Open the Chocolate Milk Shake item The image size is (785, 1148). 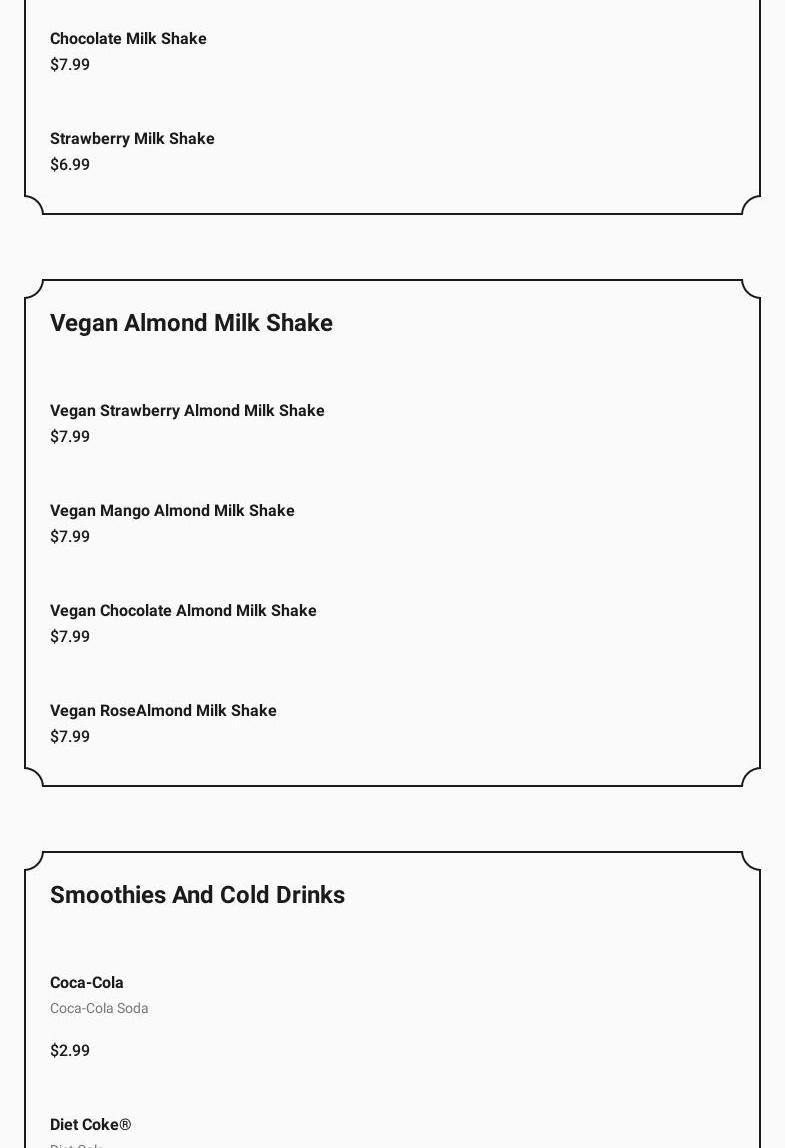(128, 39)
